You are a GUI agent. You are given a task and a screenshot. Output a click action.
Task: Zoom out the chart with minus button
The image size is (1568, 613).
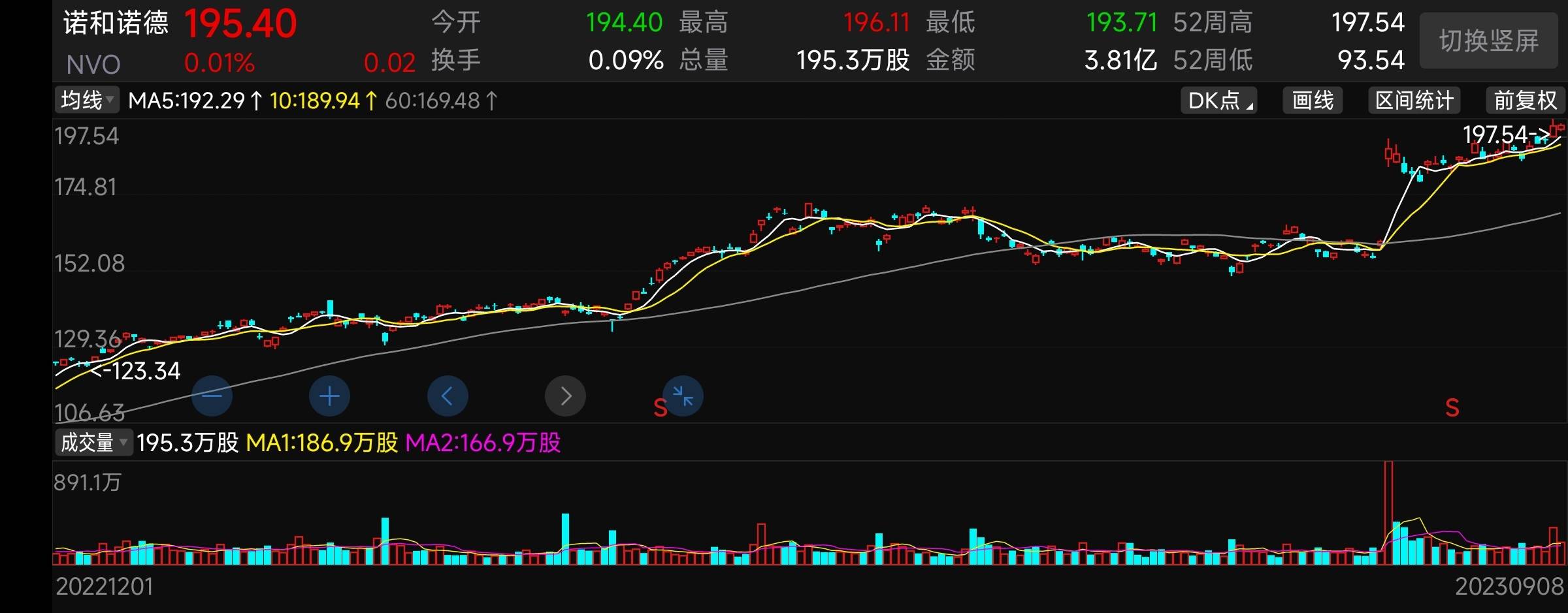pyautogui.click(x=212, y=396)
